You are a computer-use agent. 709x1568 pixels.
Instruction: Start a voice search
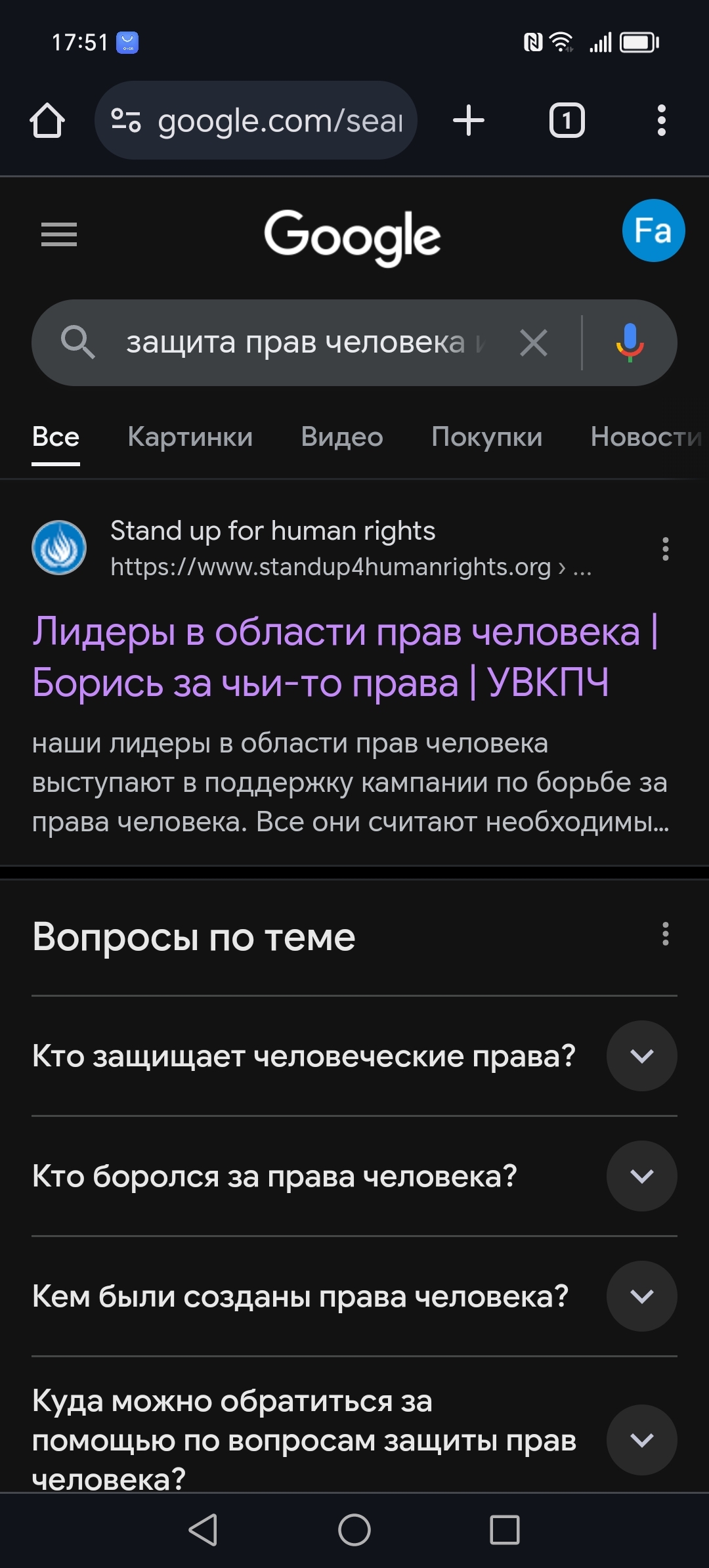click(630, 343)
